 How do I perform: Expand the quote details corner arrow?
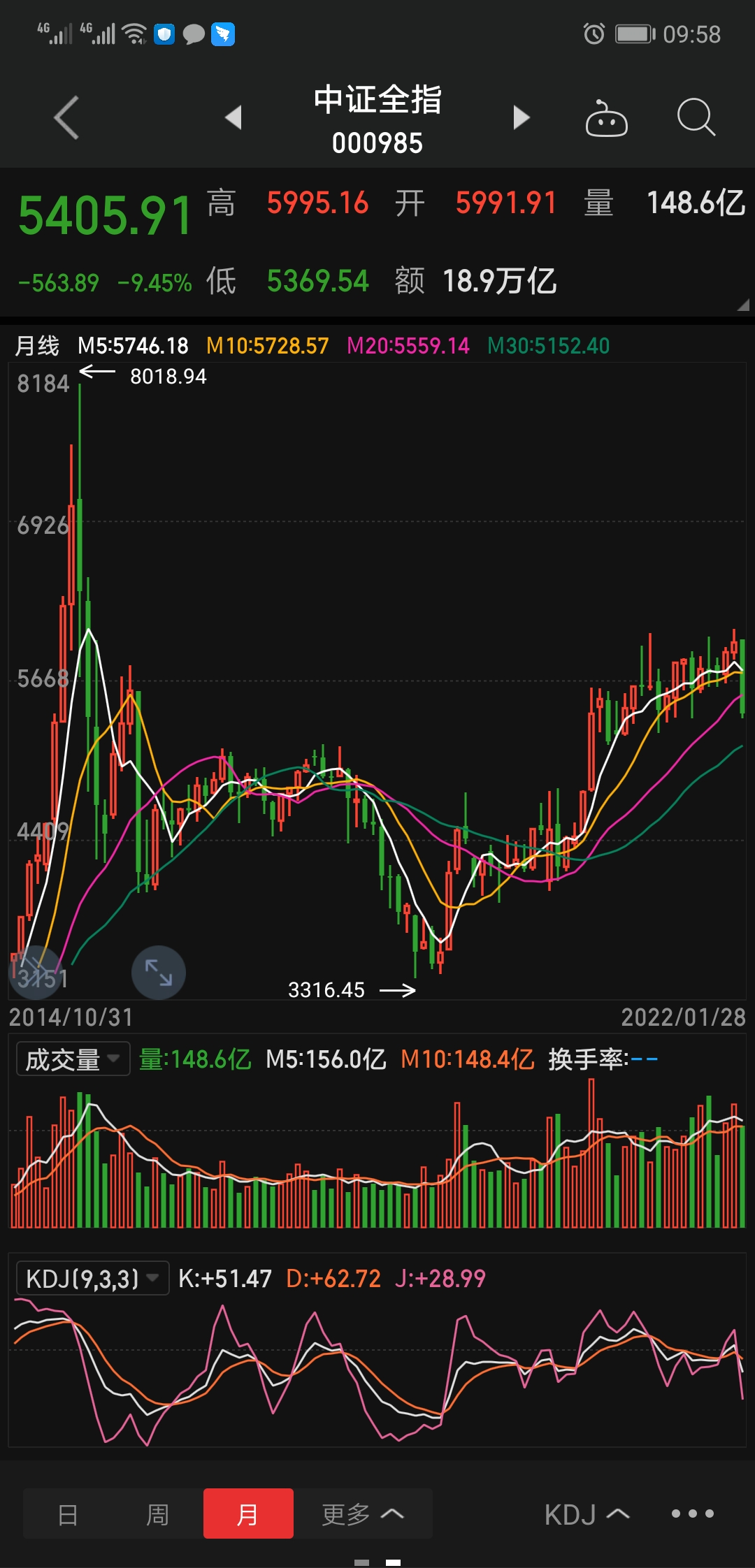click(x=742, y=305)
